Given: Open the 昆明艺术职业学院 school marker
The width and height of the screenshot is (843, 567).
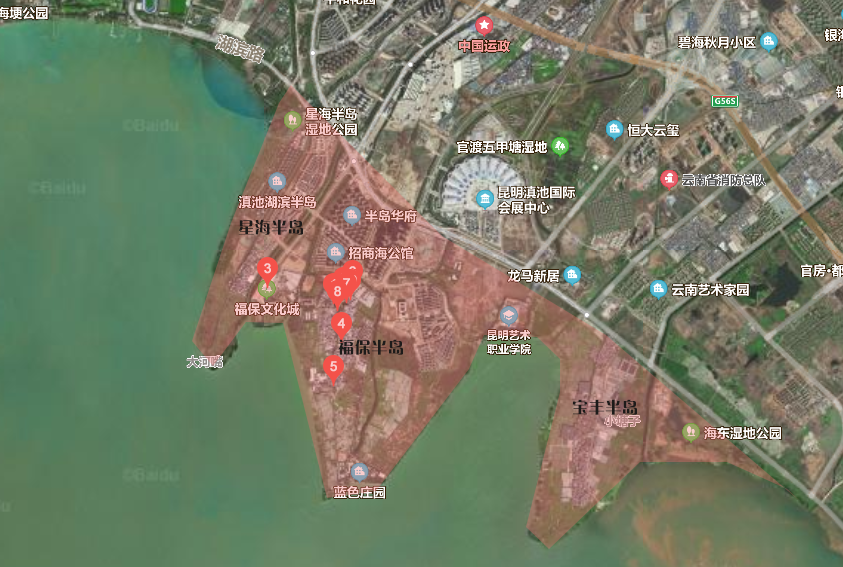Looking at the screenshot, I should pos(508,315).
